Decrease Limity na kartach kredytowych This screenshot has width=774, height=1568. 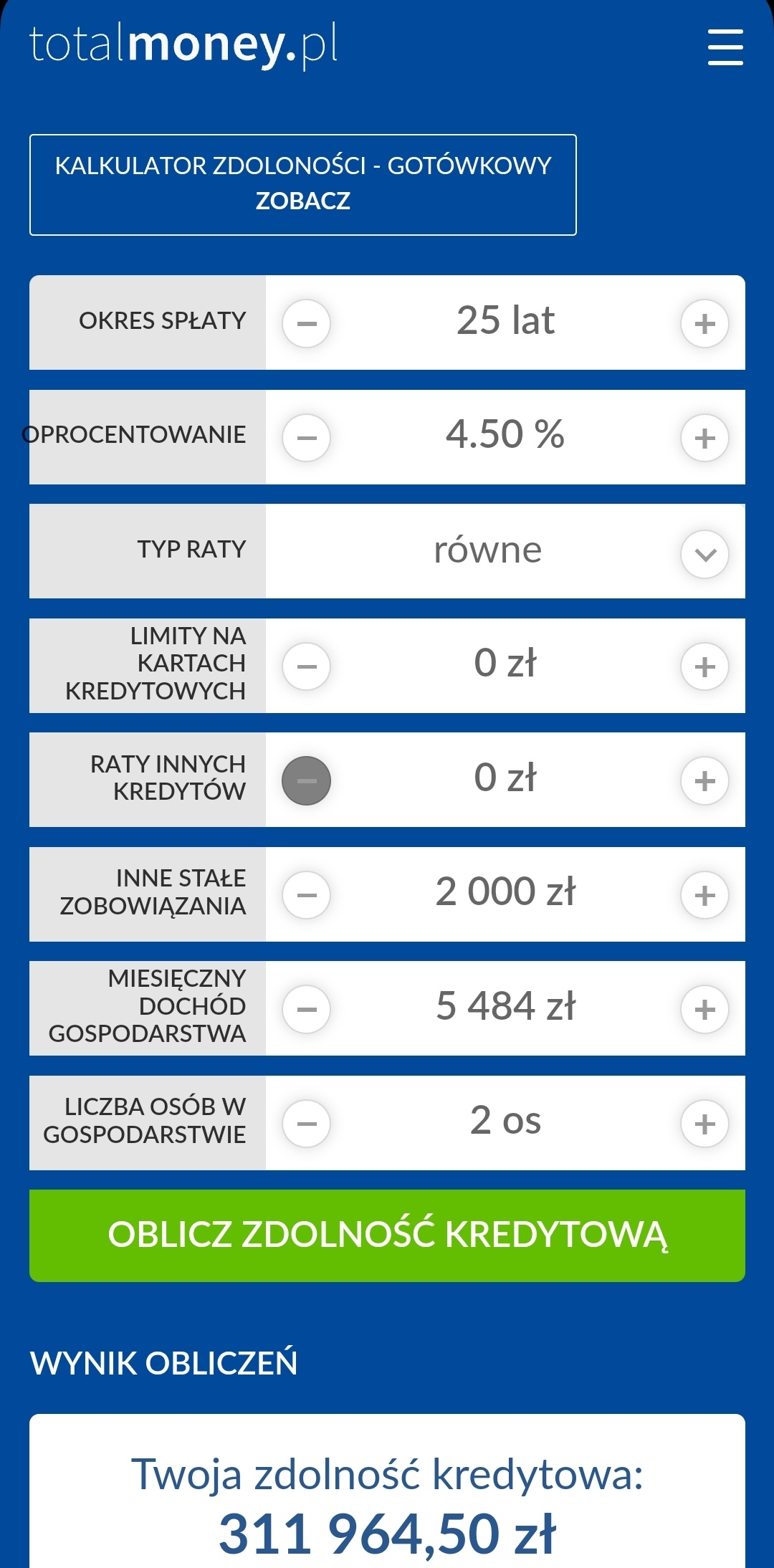(307, 666)
